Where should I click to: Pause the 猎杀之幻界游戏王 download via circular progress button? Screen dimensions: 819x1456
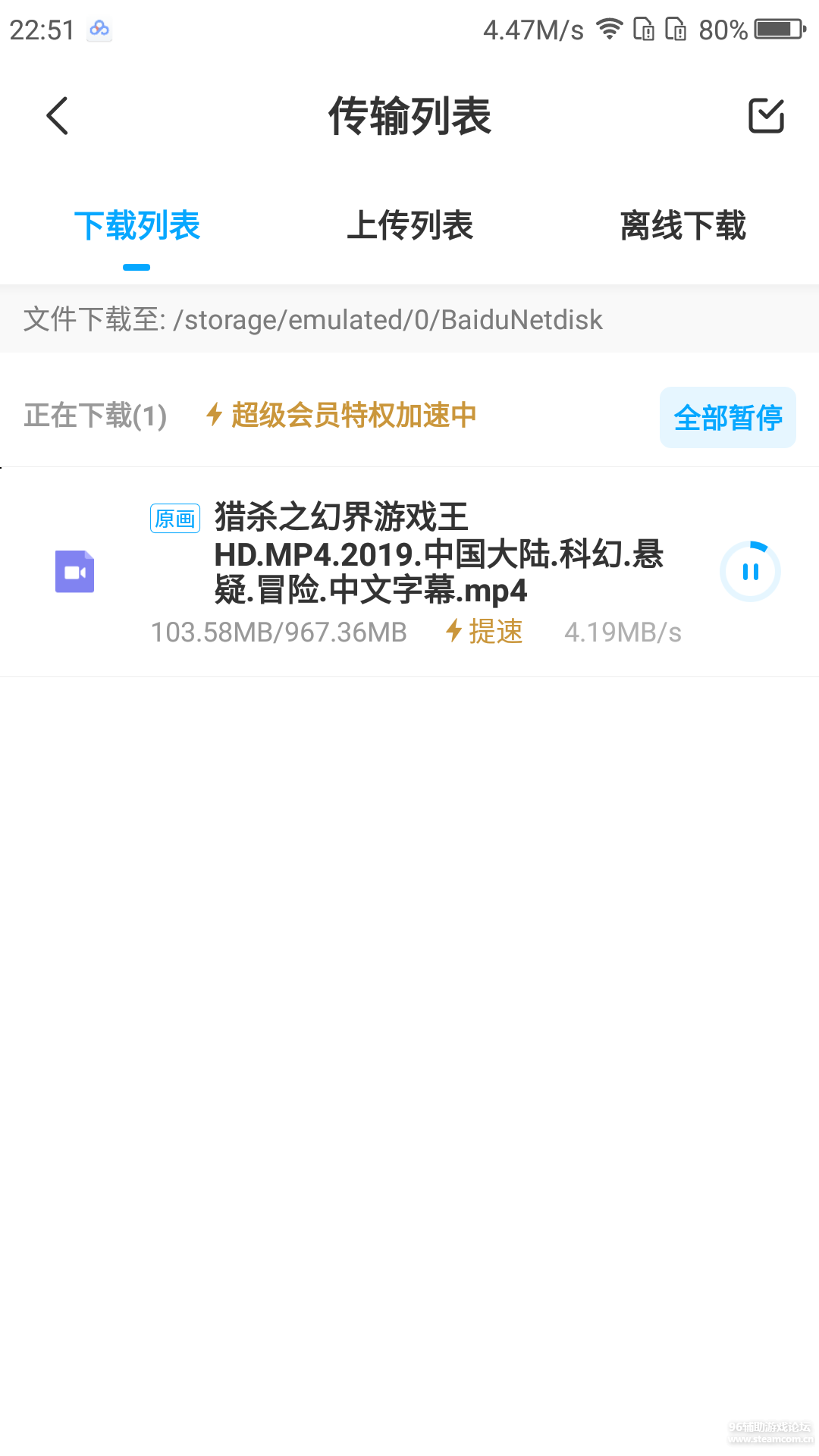click(x=751, y=571)
